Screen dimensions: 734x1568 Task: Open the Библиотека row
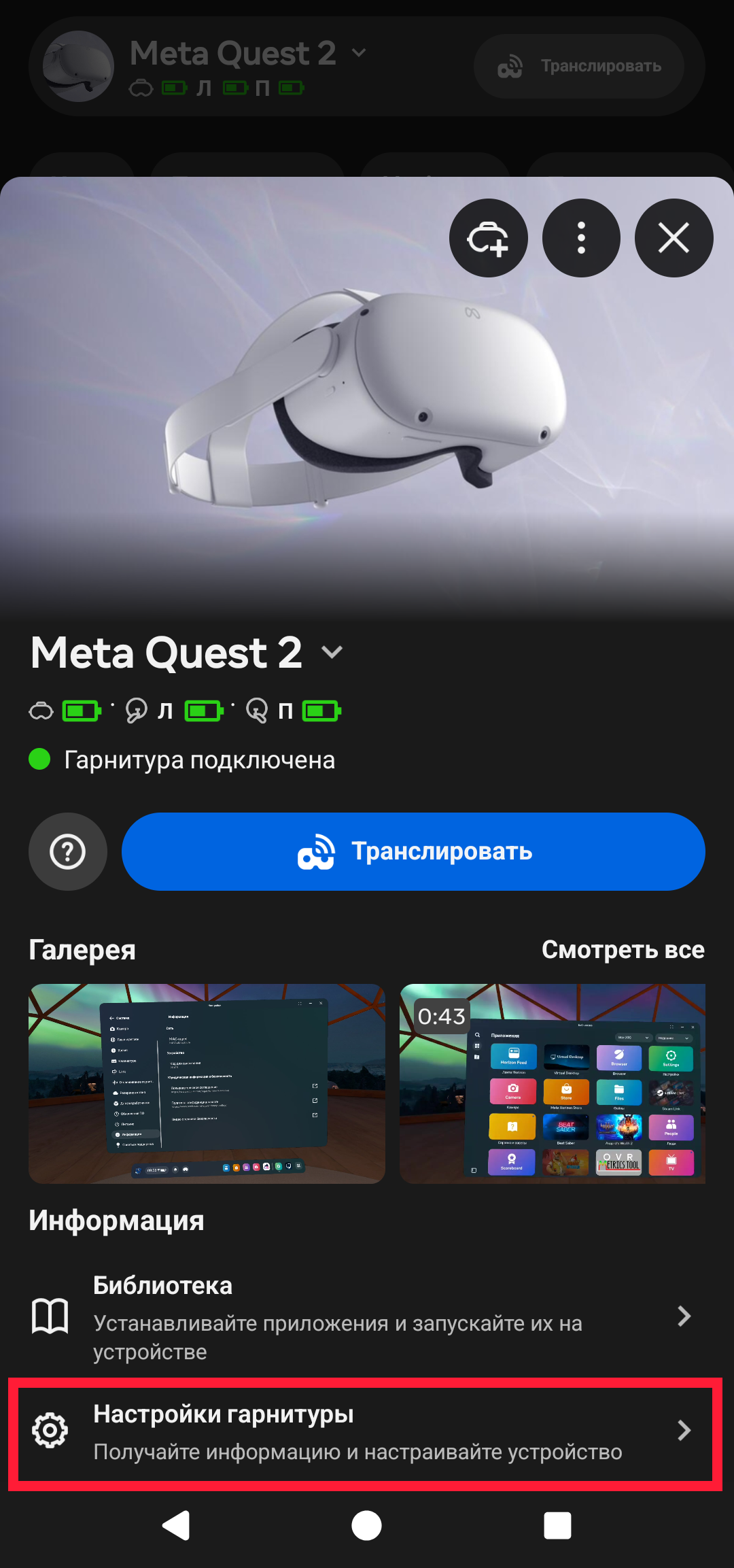360,1317
